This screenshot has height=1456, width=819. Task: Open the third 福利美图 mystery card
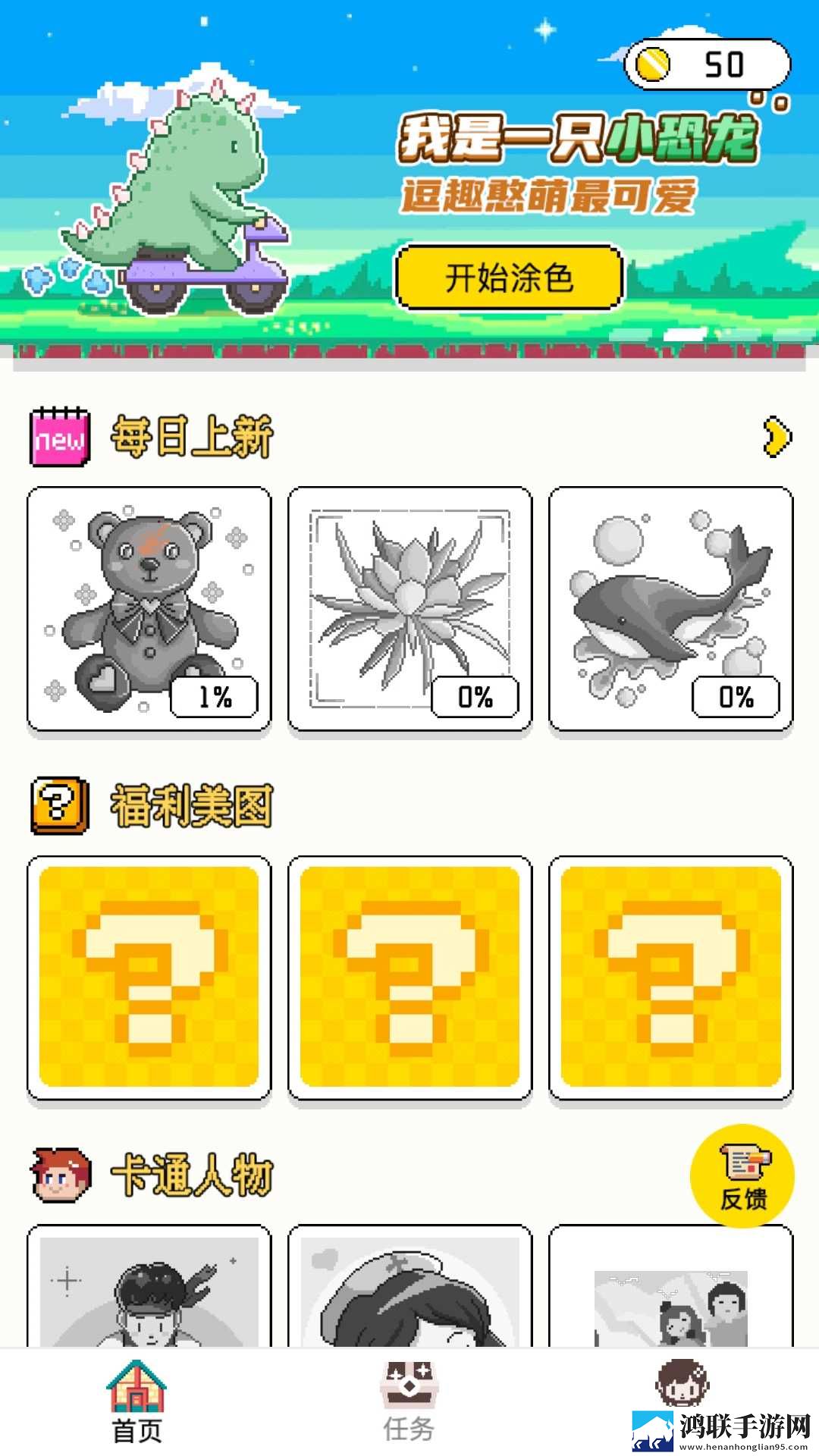pyautogui.click(x=670, y=977)
